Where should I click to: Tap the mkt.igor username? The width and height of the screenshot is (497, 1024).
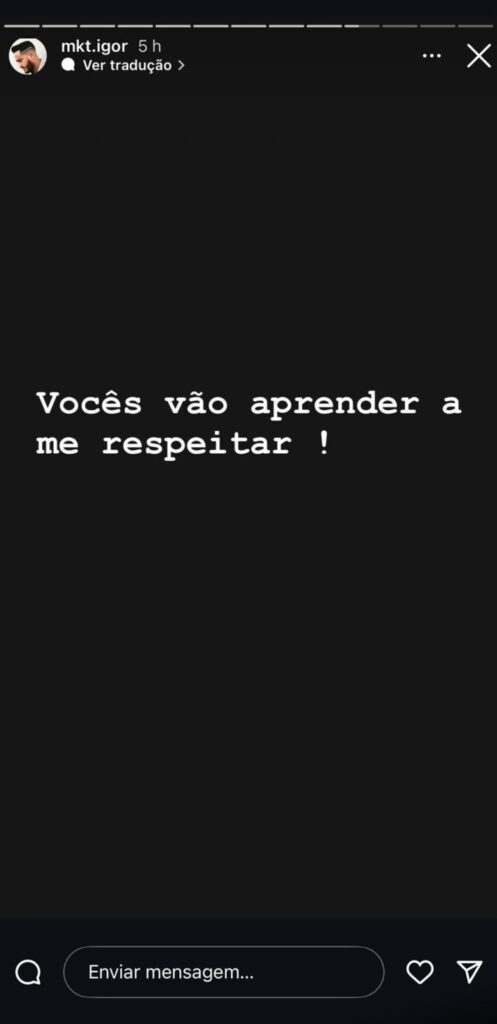94,47
